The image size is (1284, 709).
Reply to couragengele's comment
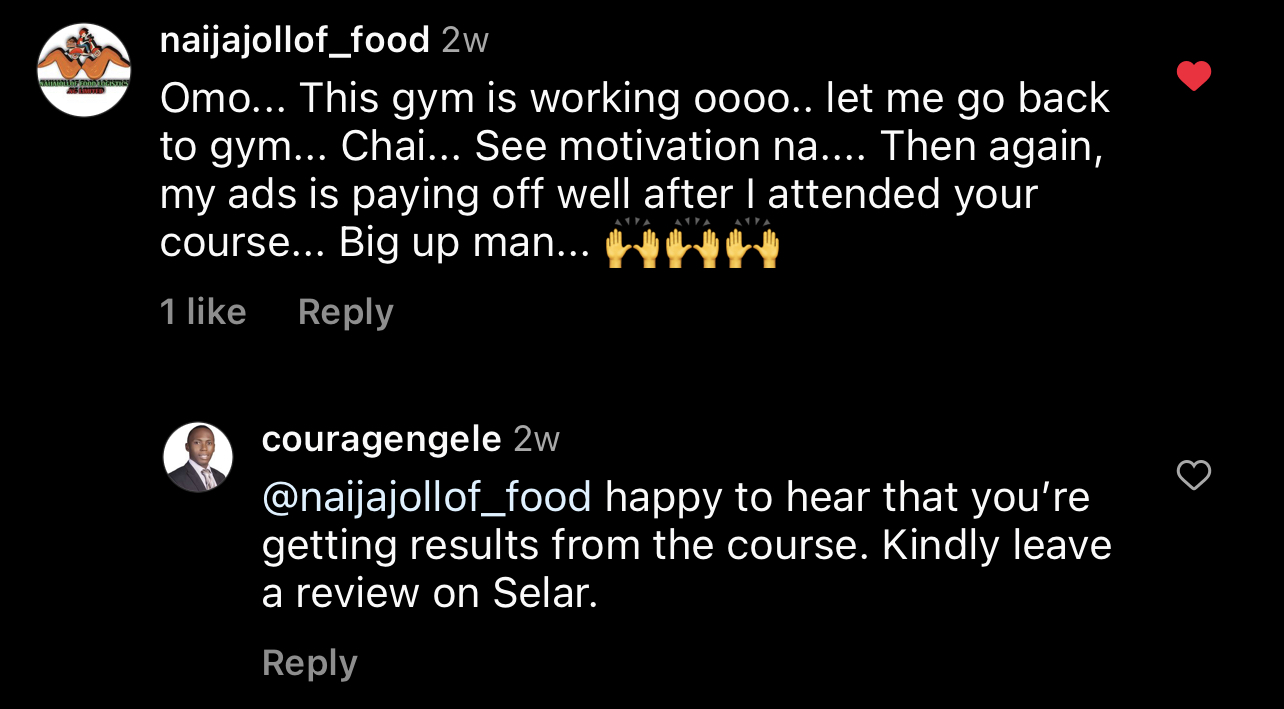(x=309, y=664)
